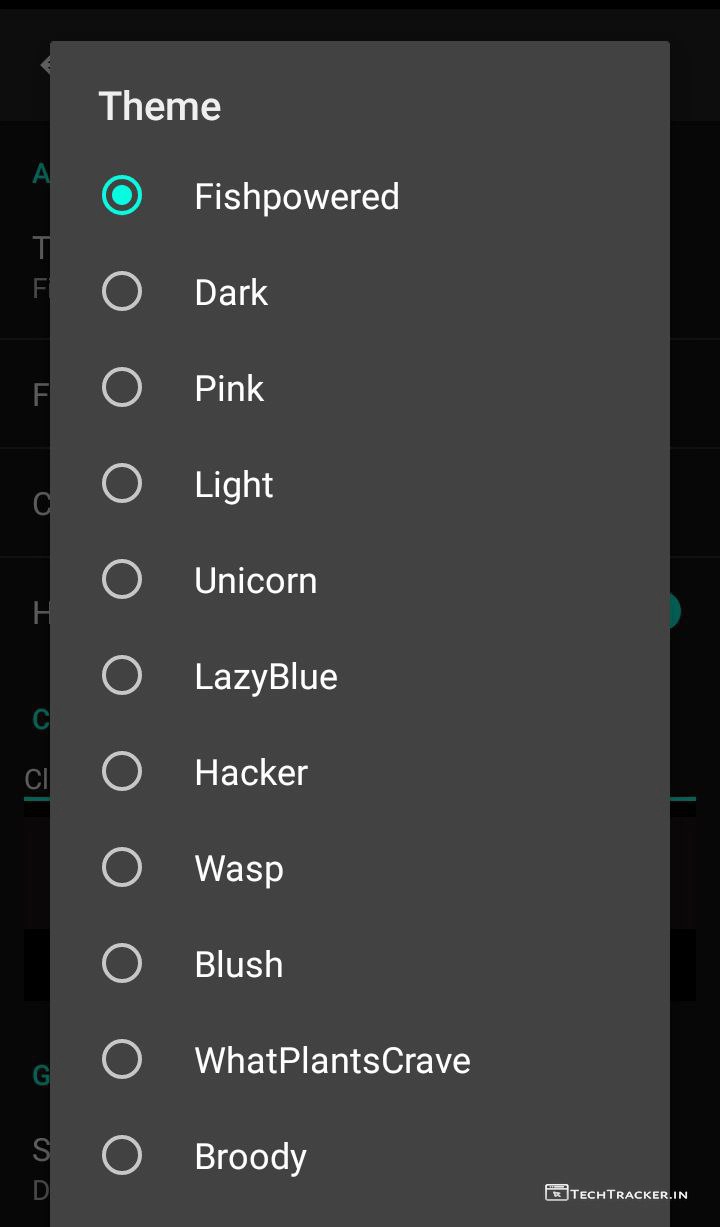Pick the Light theme
720x1227 pixels.
click(122, 484)
